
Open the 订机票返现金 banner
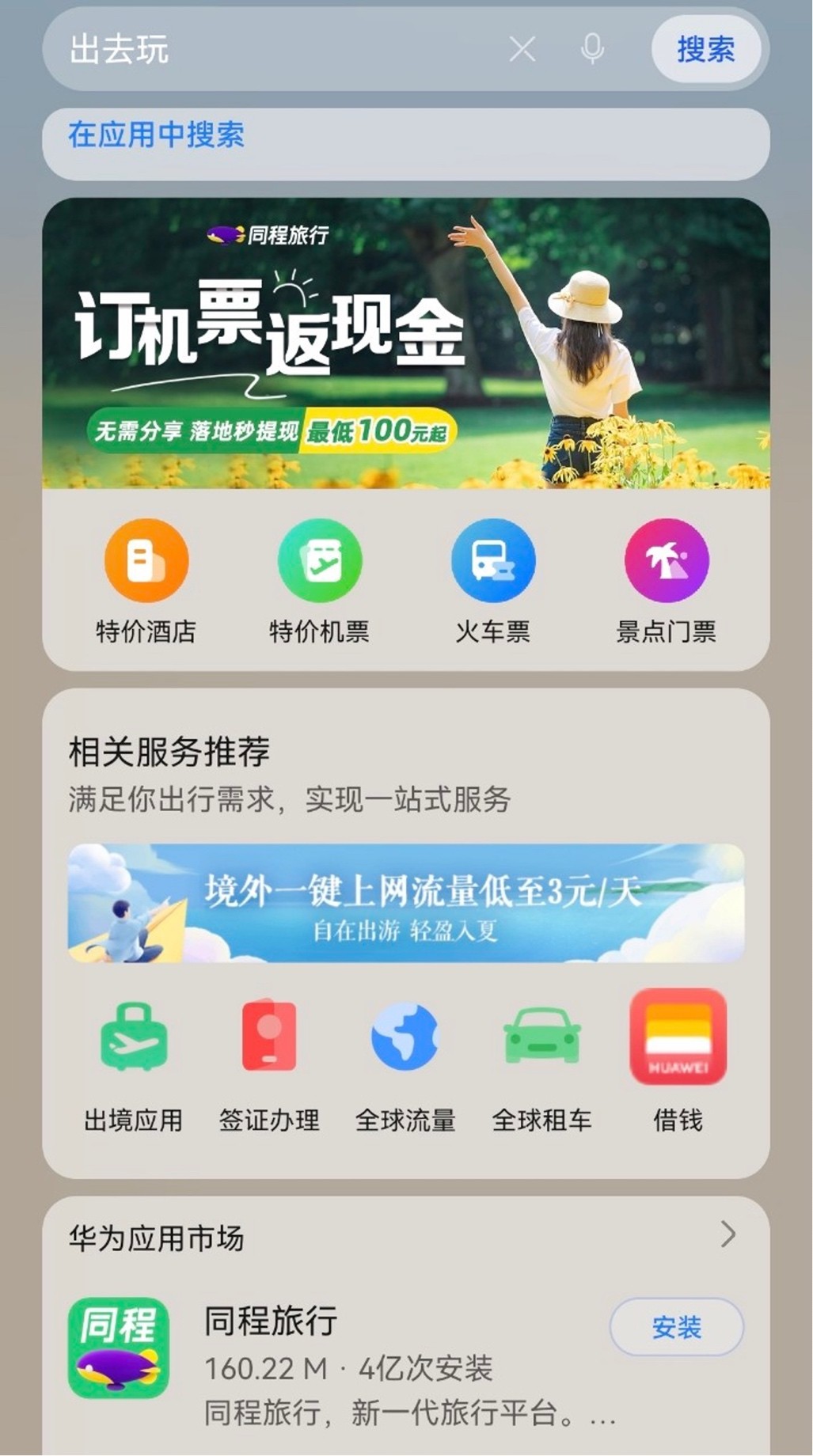406,343
